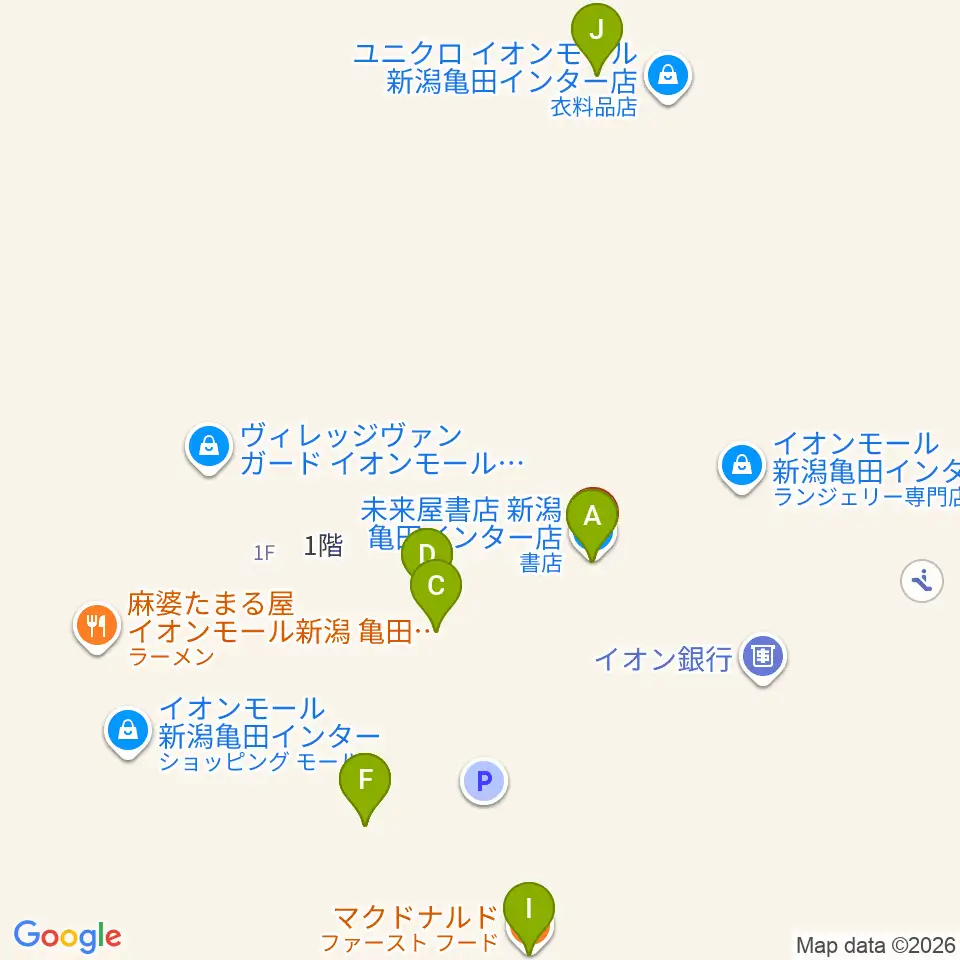Open the 麻婆たまる屋 ramen restaurant pin
The height and width of the screenshot is (960, 960).
97,628
